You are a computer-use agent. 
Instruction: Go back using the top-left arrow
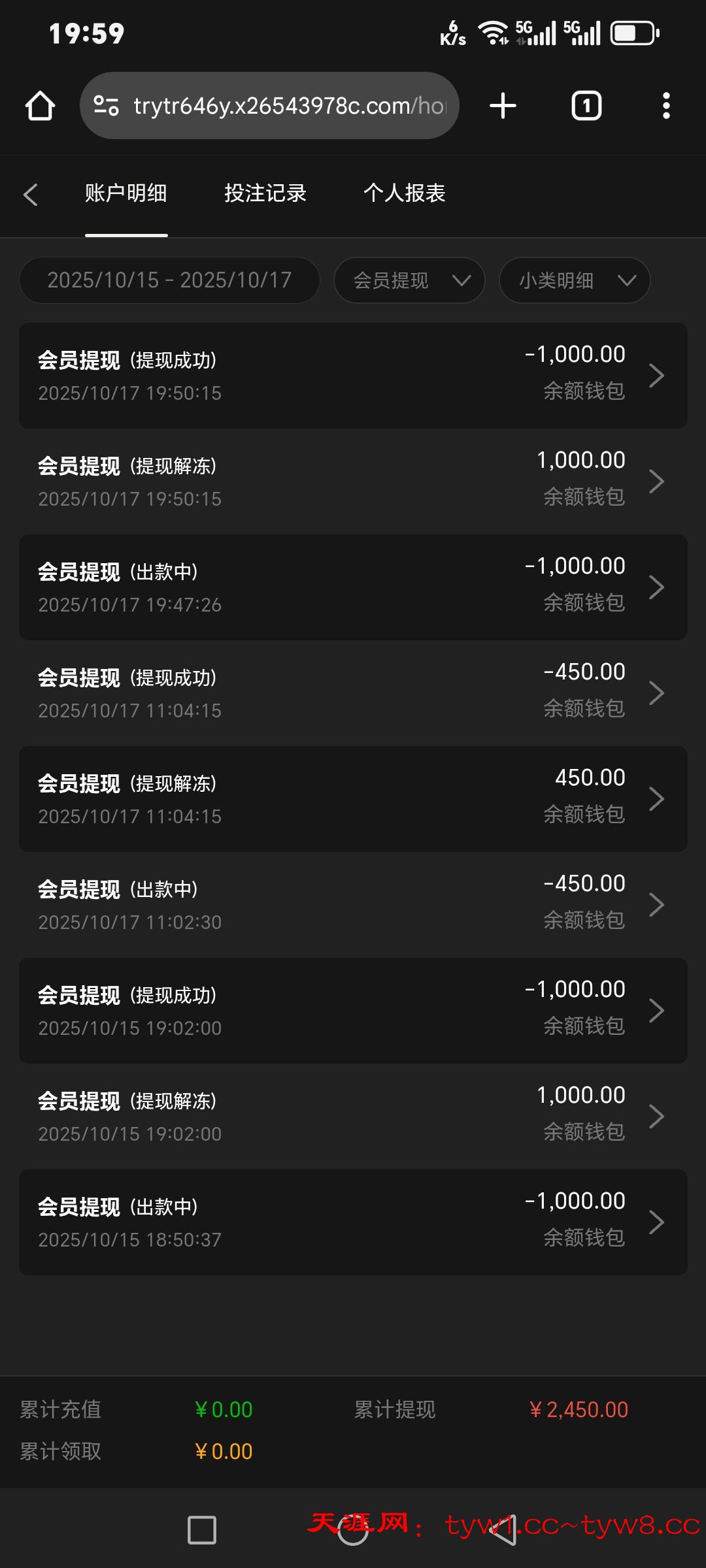pyautogui.click(x=31, y=195)
